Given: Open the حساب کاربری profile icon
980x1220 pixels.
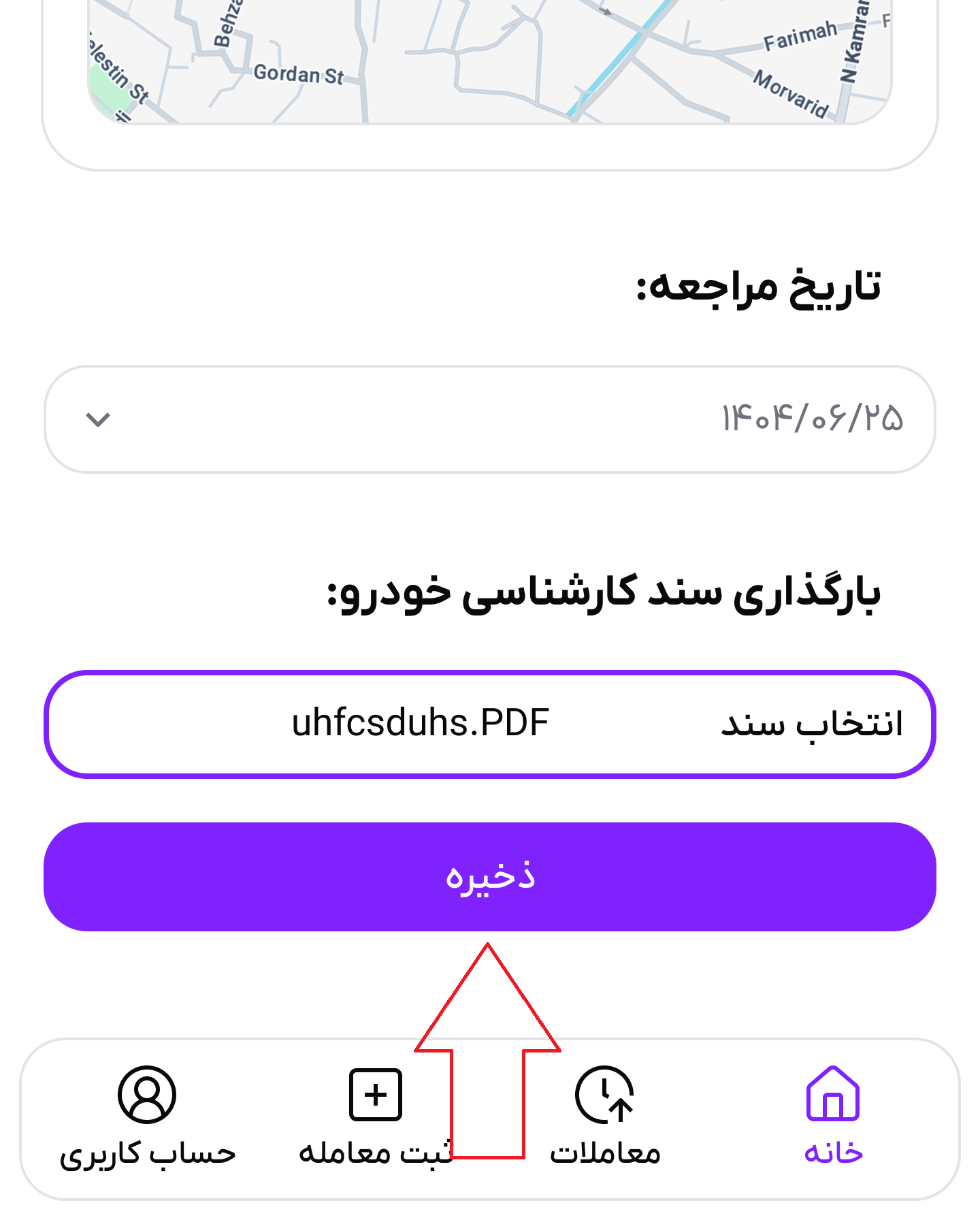Looking at the screenshot, I should [146, 1095].
